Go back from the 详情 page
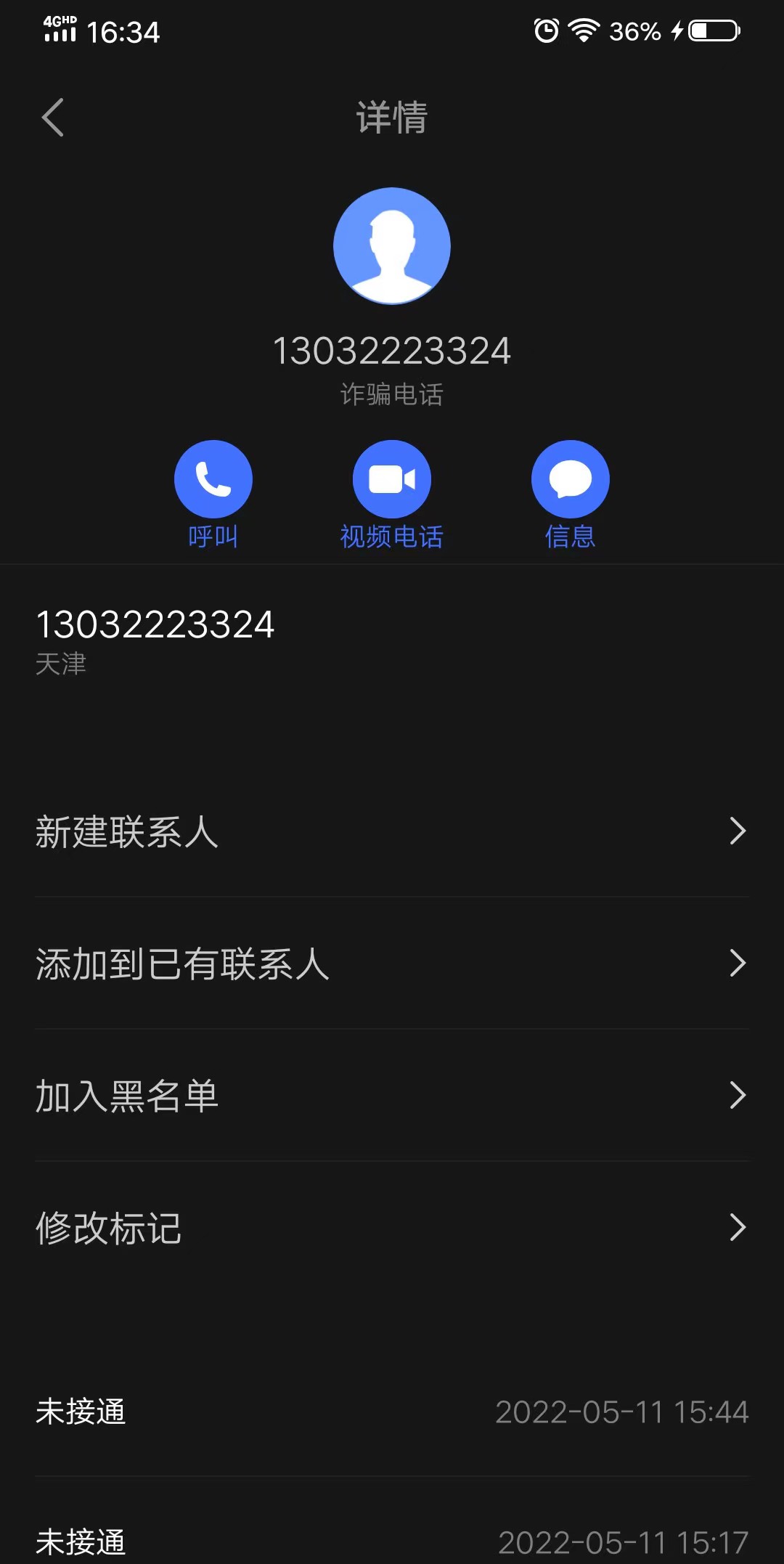This screenshot has height=1564, width=784. [x=53, y=118]
